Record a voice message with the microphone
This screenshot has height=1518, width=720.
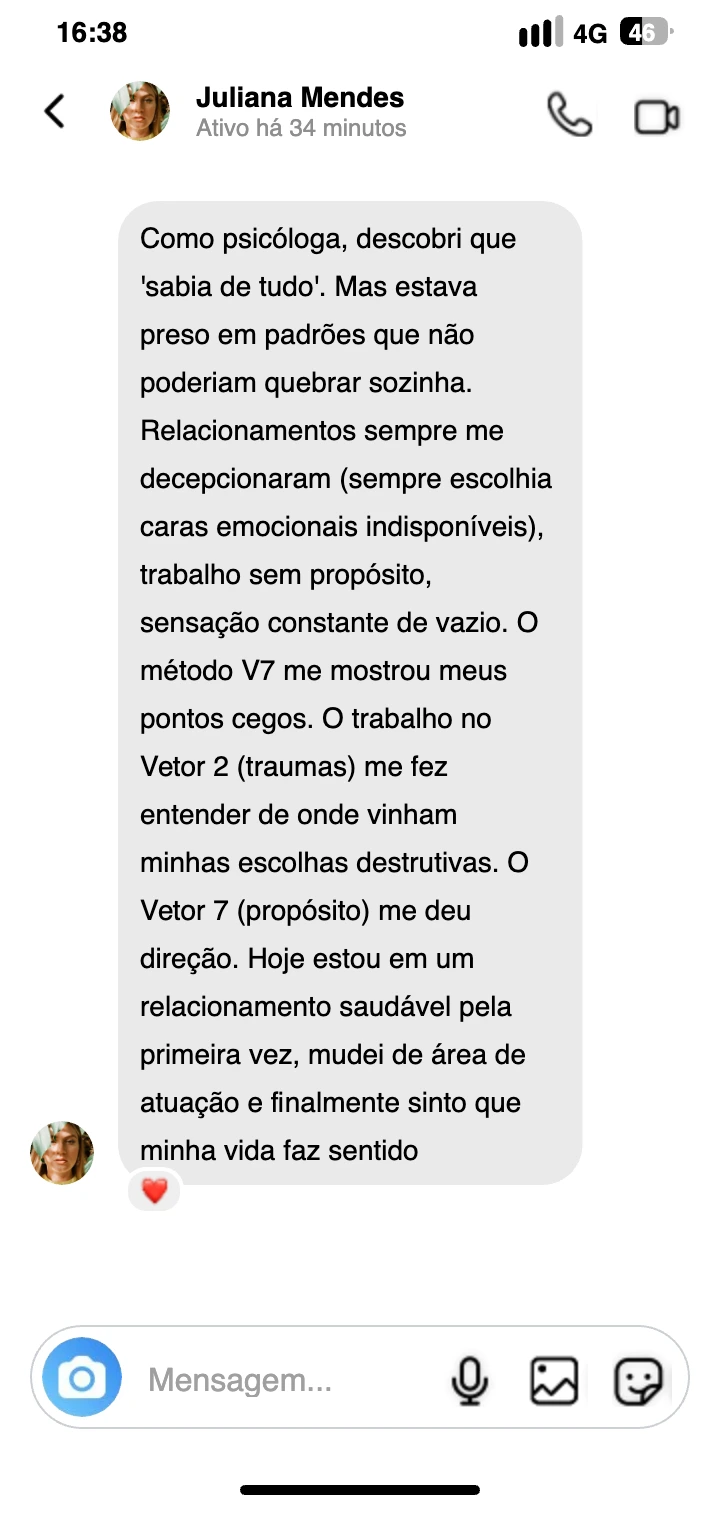[x=469, y=1378]
